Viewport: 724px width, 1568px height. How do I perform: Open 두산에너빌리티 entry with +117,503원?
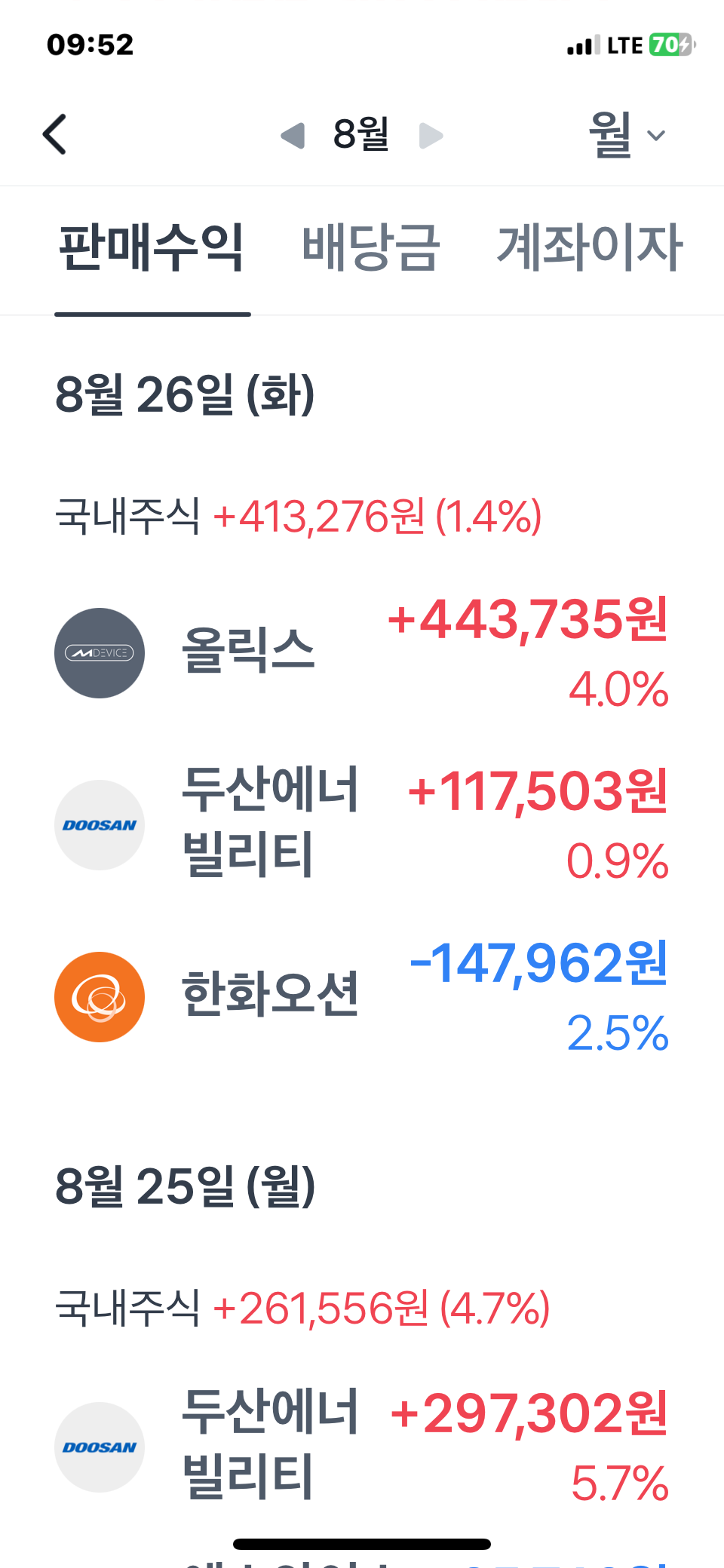pos(362,824)
